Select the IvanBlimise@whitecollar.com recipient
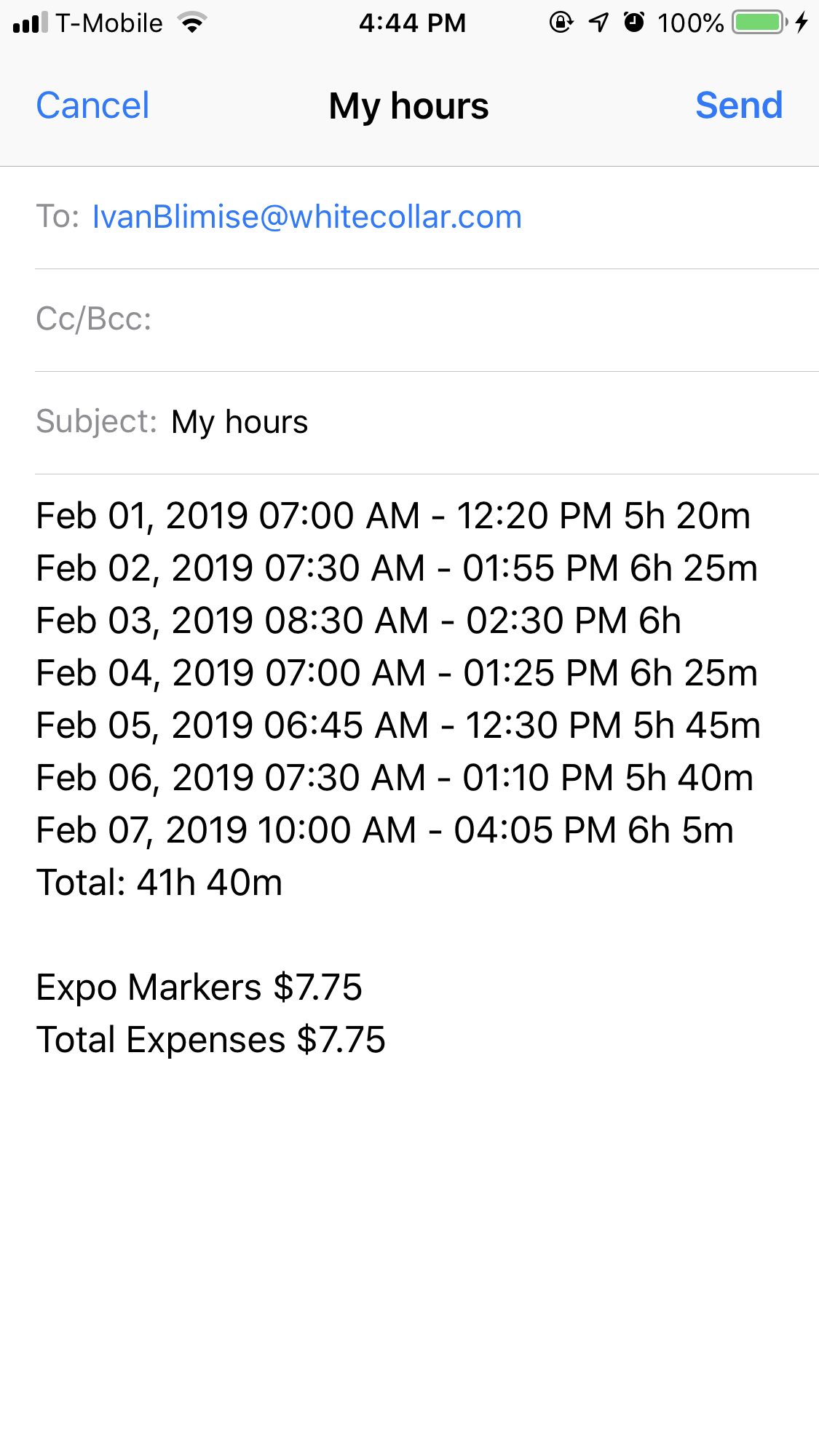 click(306, 217)
